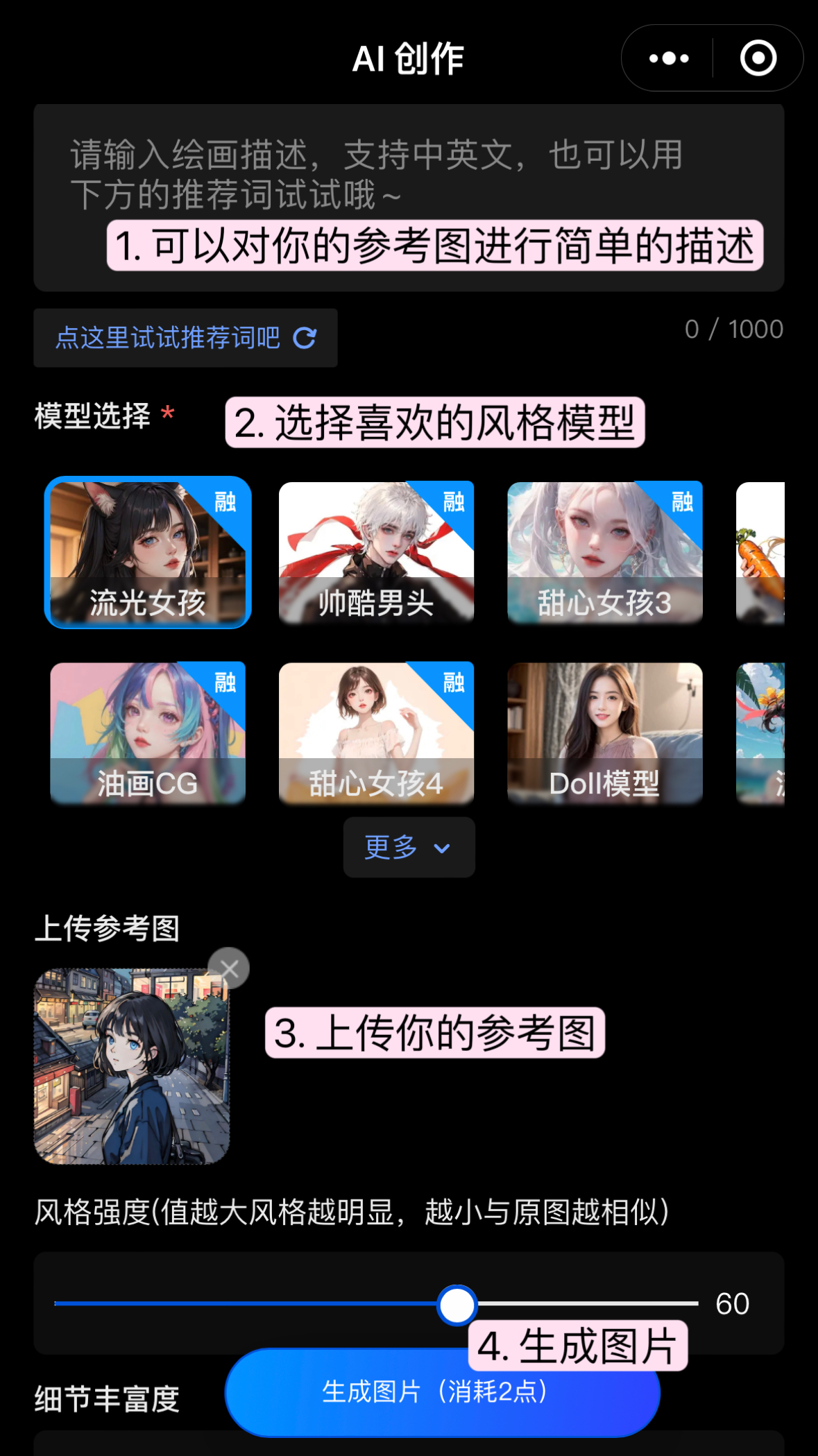
Task: Select the 流光女孩 style model
Action: pos(148,552)
